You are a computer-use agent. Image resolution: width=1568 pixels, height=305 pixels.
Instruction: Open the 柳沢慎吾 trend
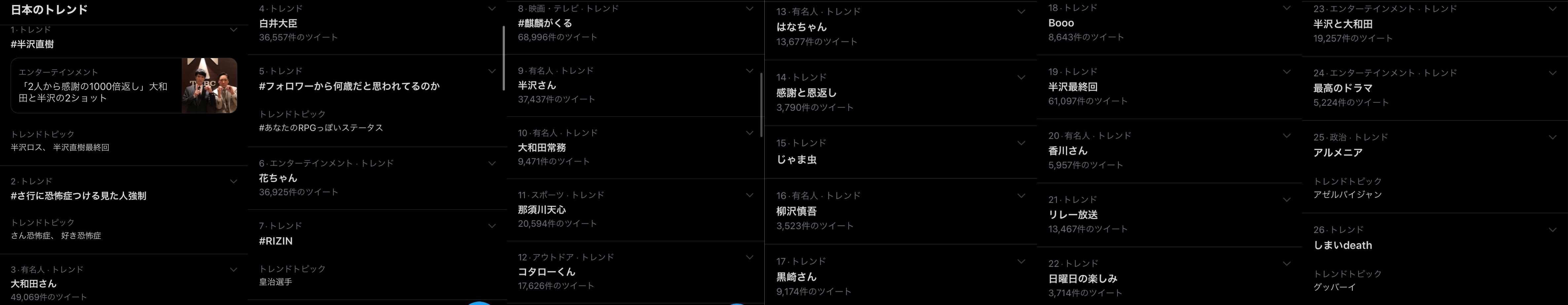[x=796, y=212]
